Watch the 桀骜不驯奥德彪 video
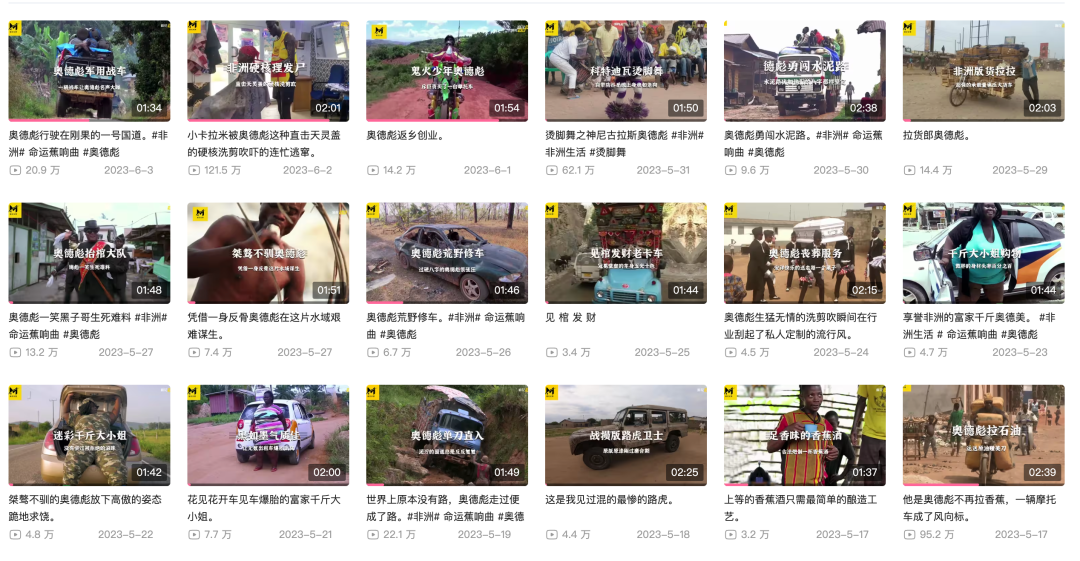Viewport: 1080px width, 561px height. point(268,253)
